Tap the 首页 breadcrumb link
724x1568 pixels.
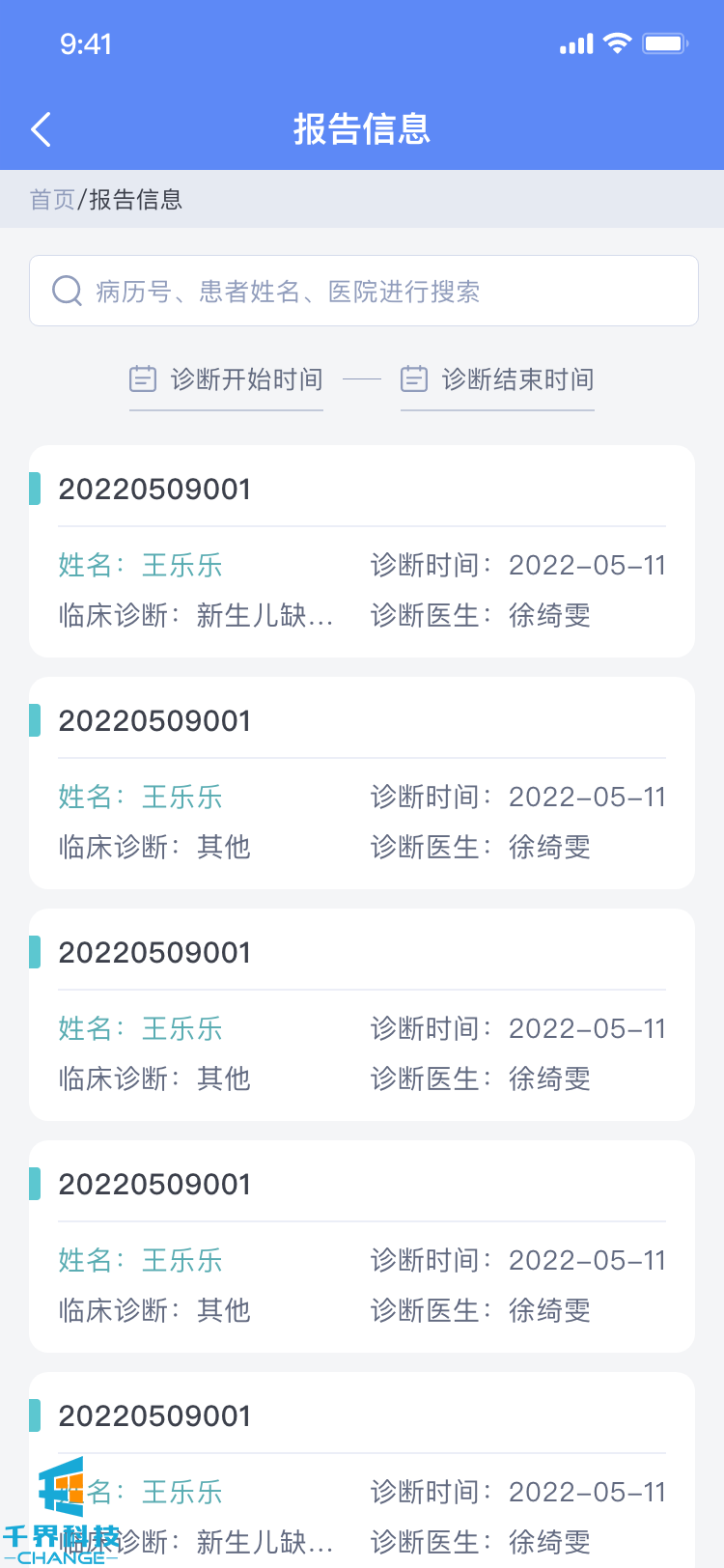pos(52,200)
